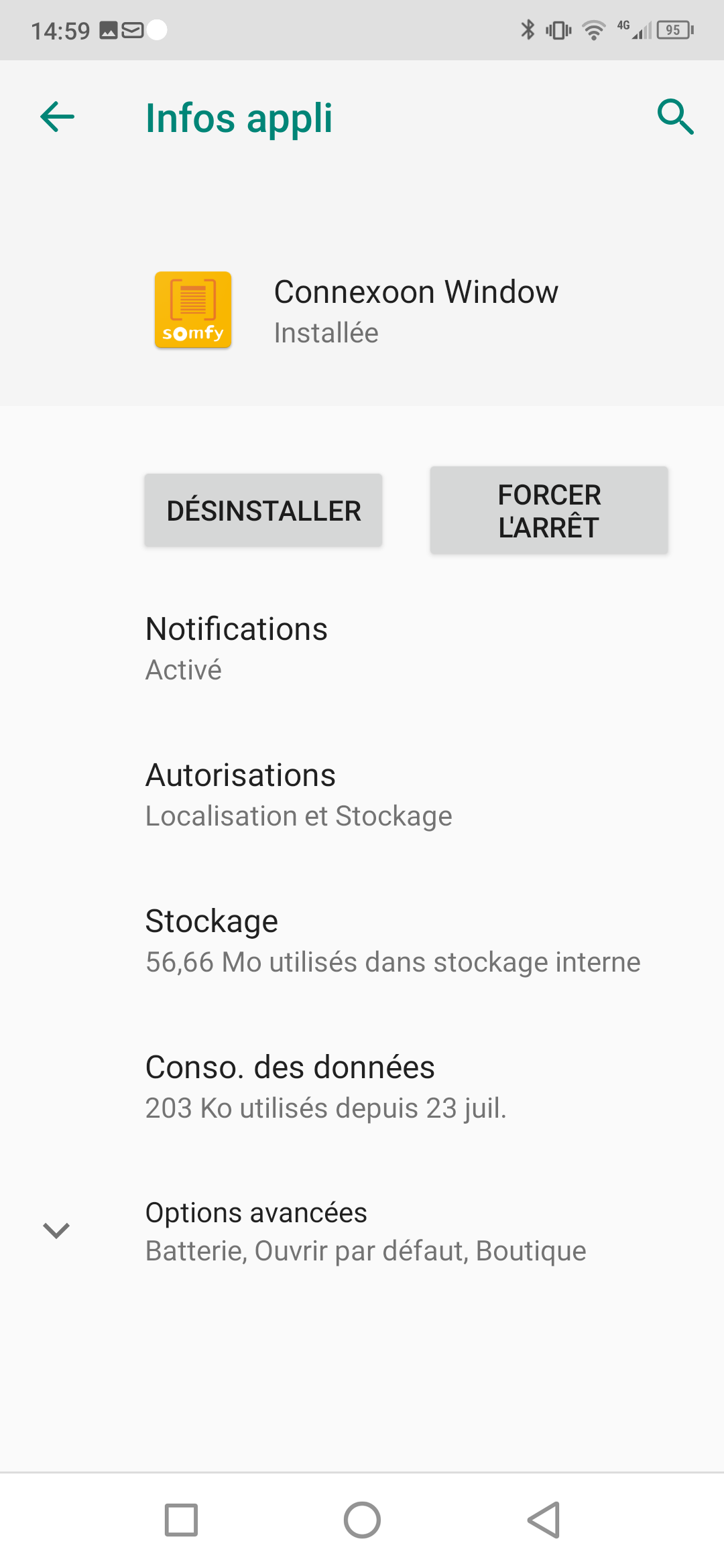The width and height of the screenshot is (724, 1568).
Task: Open recent apps from navigation bar
Action: click(181, 1520)
